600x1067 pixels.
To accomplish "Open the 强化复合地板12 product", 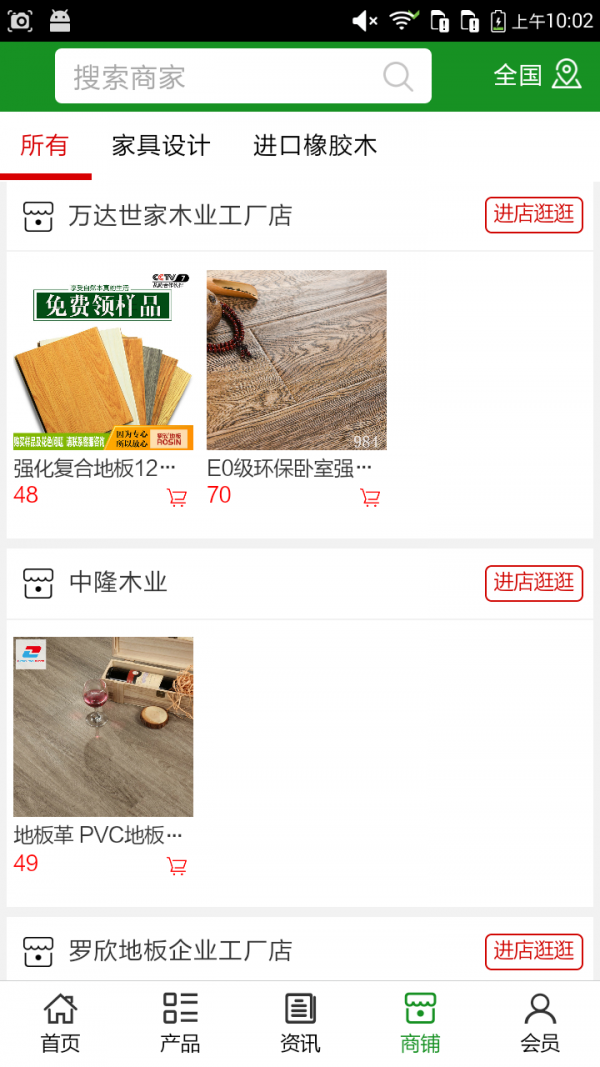I will (103, 360).
